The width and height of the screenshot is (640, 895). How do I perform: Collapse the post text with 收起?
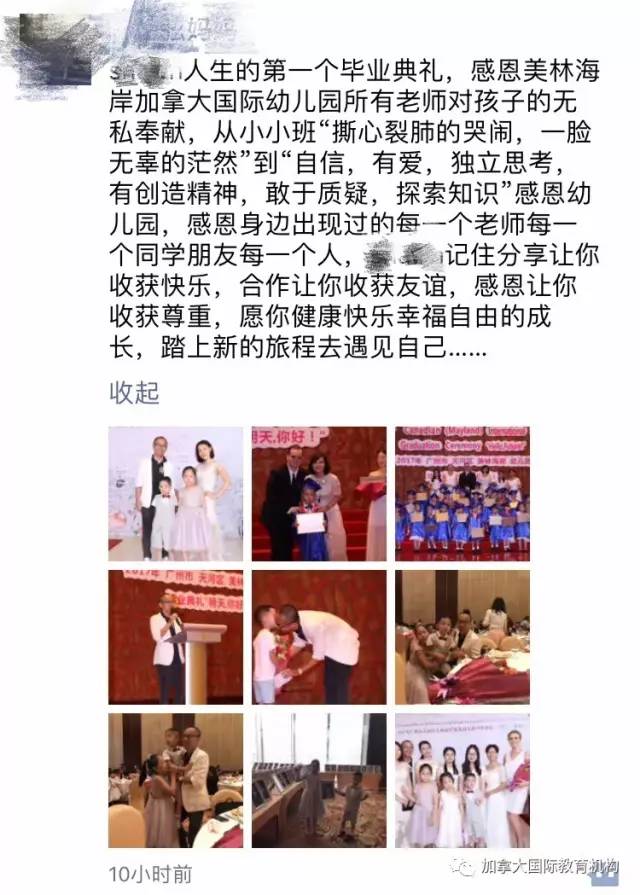[x=134, y=393]
